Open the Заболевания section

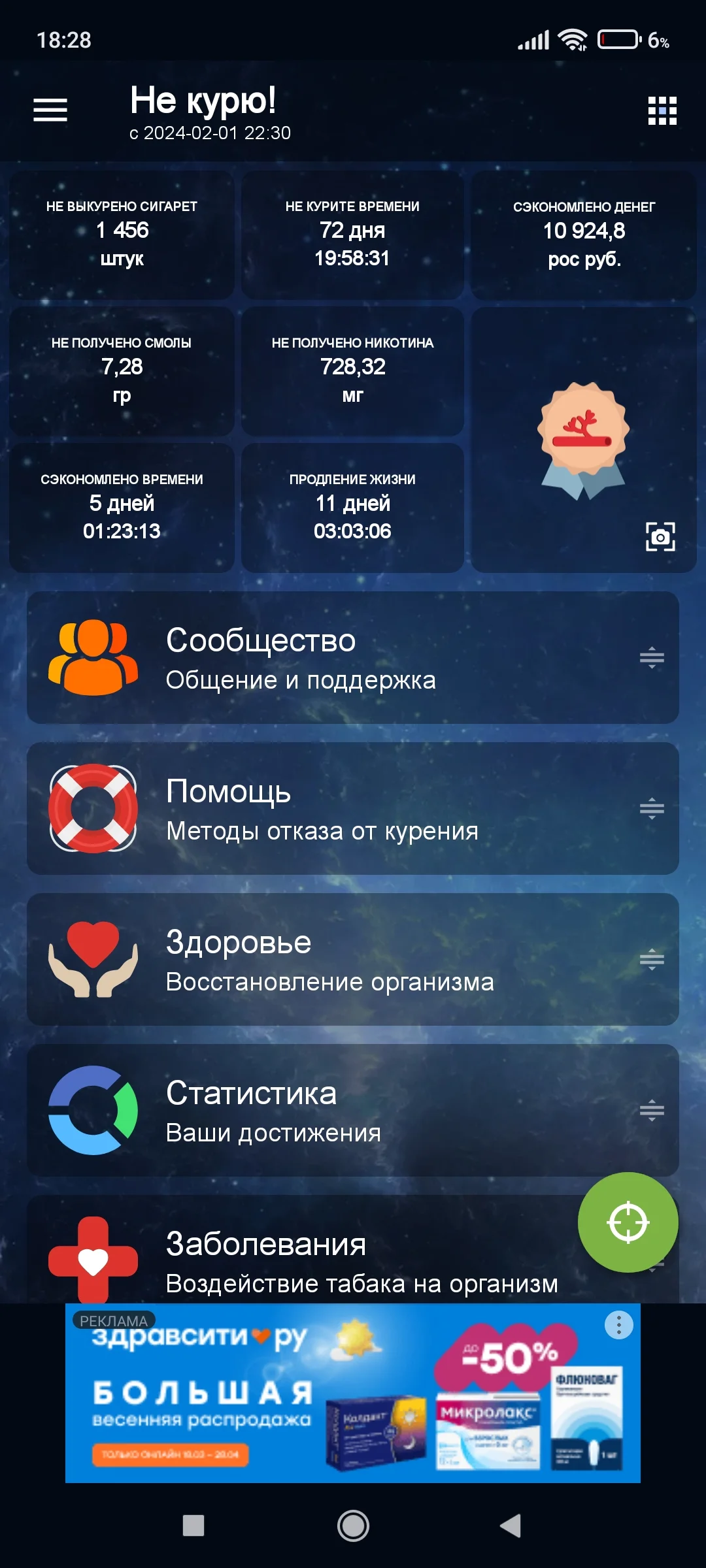pyautogui.click(x=294, y=1261)
